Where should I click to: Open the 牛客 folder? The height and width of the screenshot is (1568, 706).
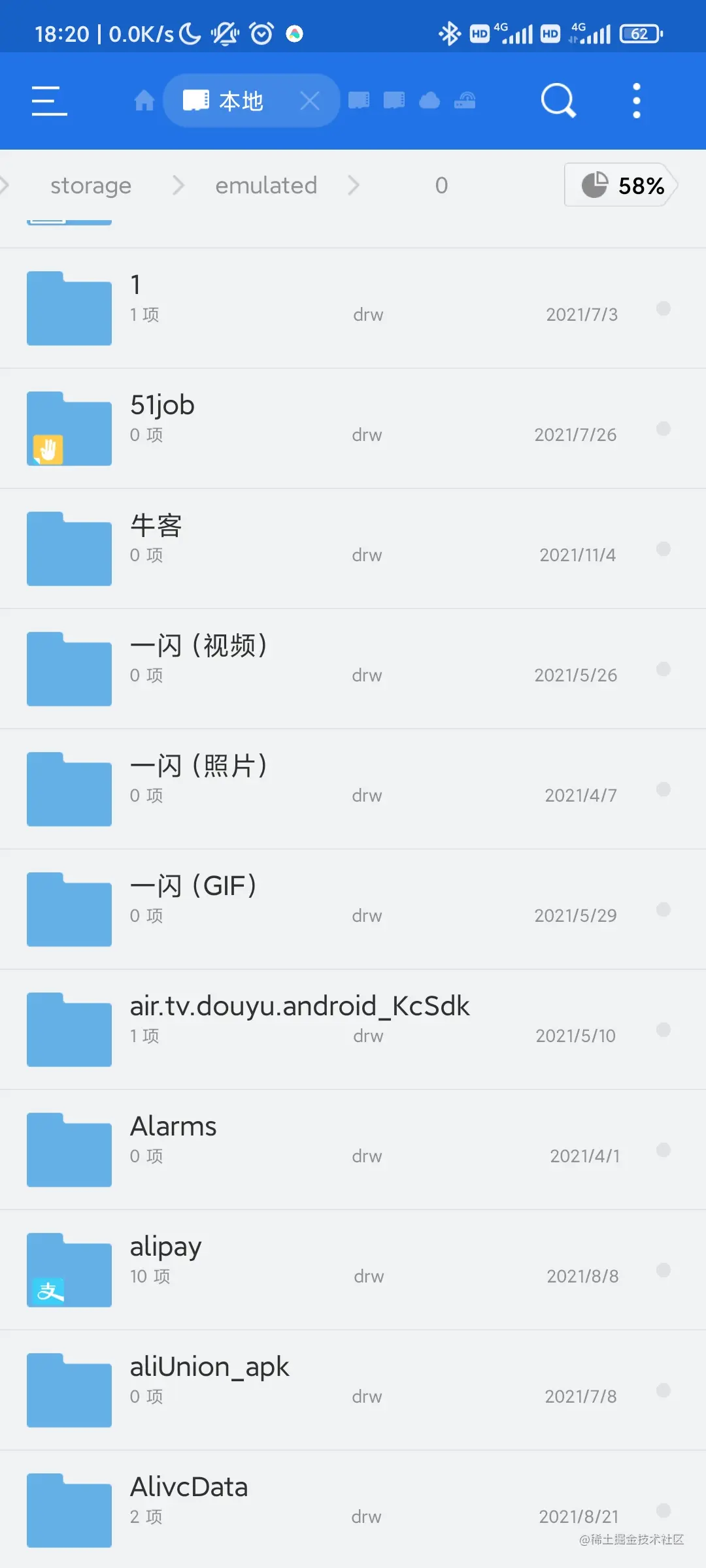tap(156, 527)
